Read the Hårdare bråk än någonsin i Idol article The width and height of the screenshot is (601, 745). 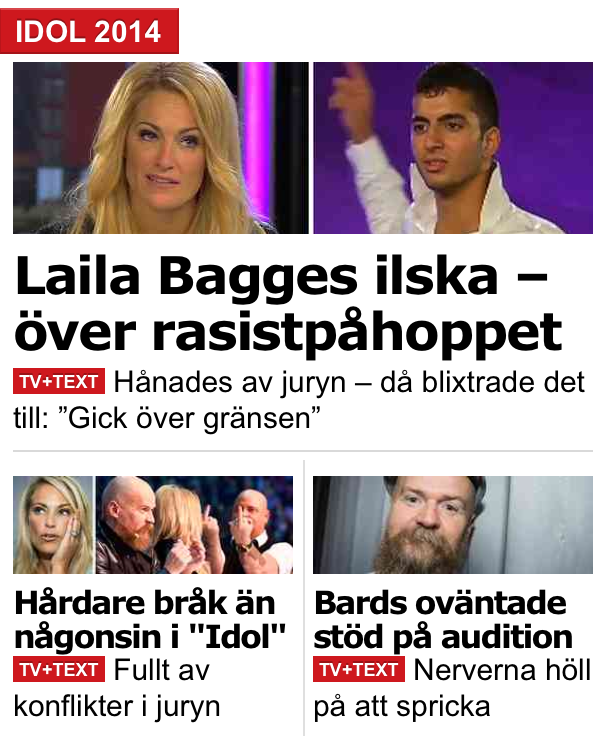tap(150, 620)
